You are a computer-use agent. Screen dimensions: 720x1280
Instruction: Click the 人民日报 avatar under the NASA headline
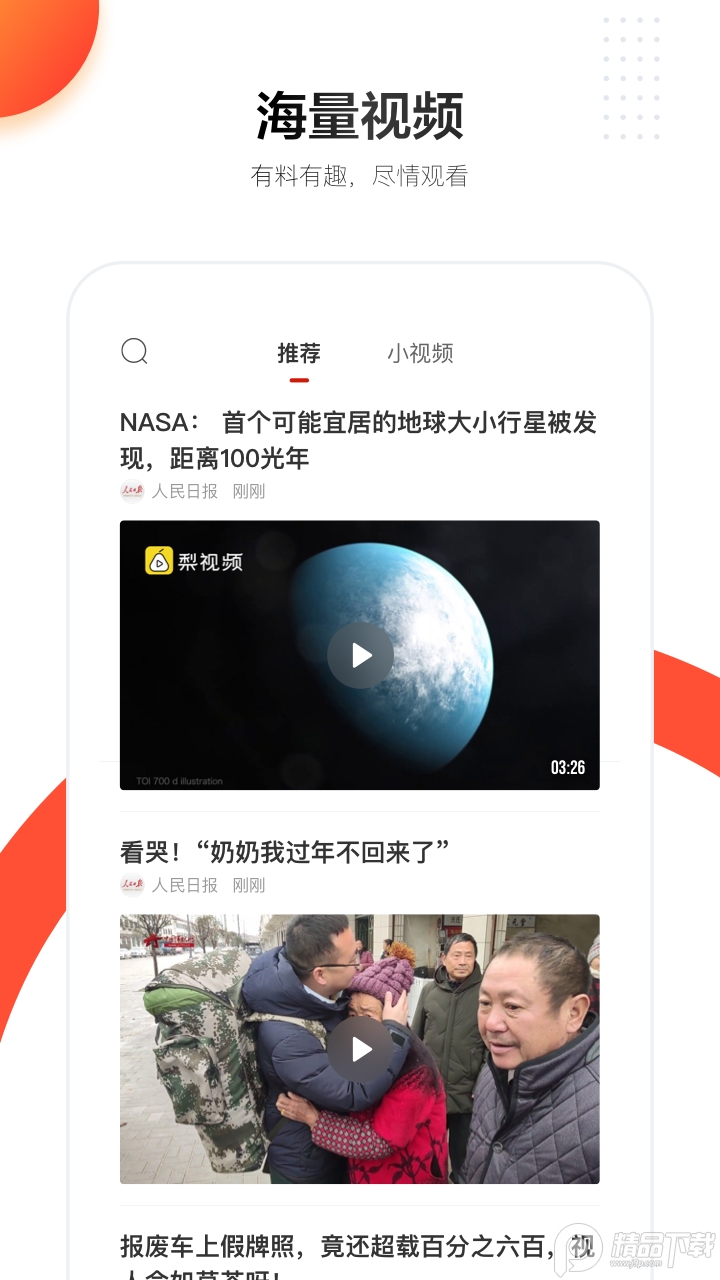[131, 491]
